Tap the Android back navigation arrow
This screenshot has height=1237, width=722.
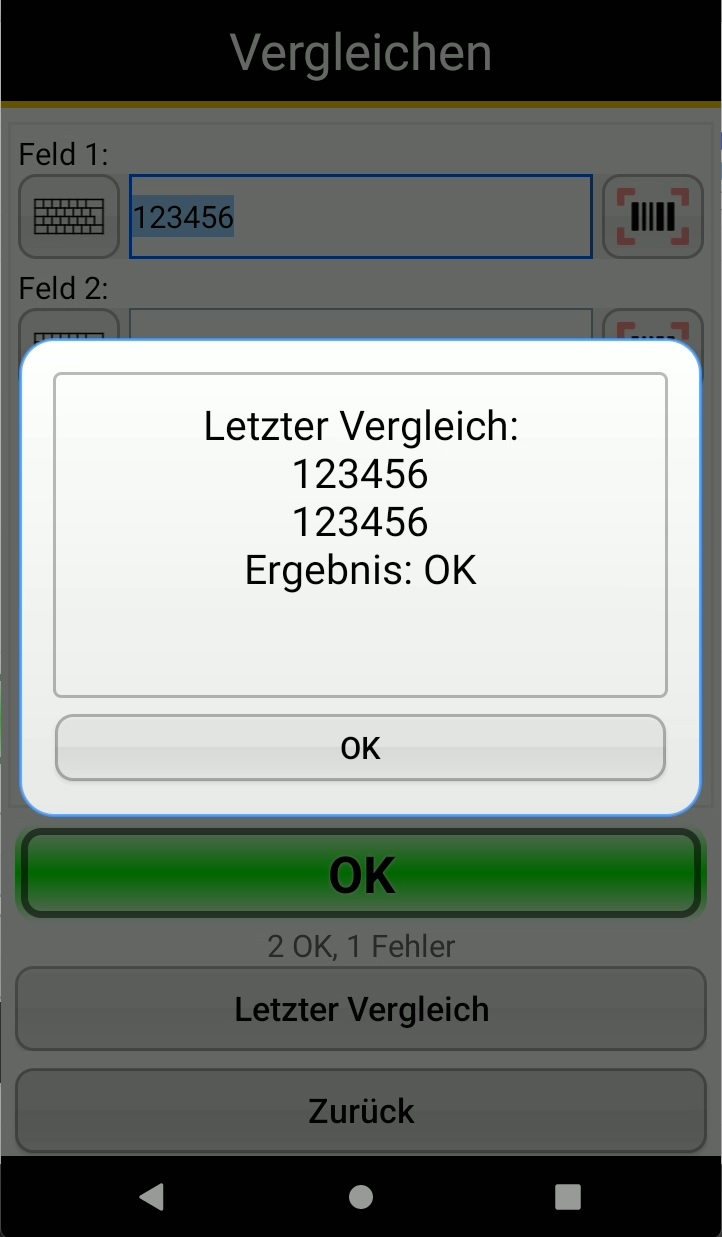pos(151,1196)
